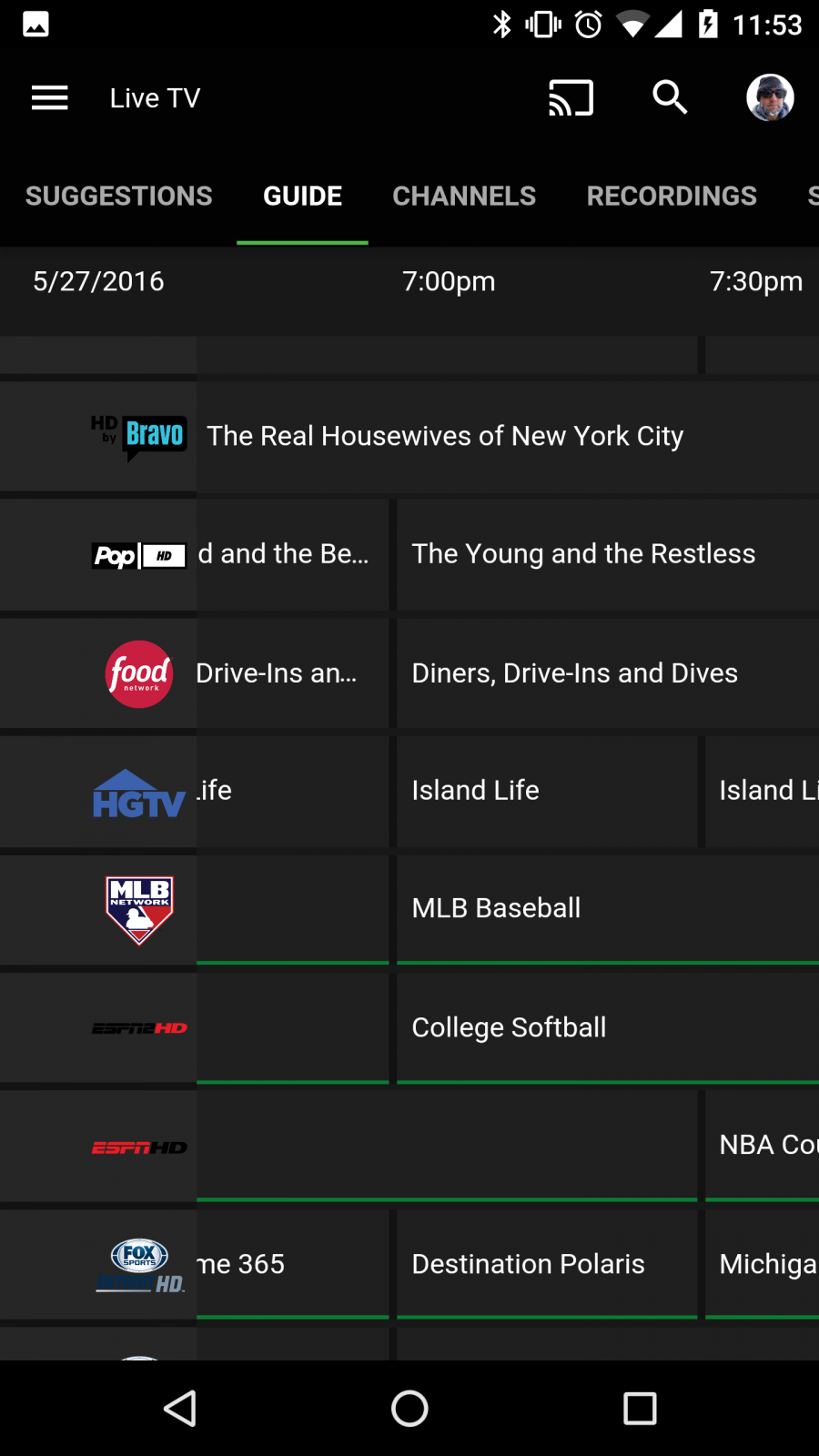
Task: Switch to the Channels tab
Action: (x=464, y=196)
